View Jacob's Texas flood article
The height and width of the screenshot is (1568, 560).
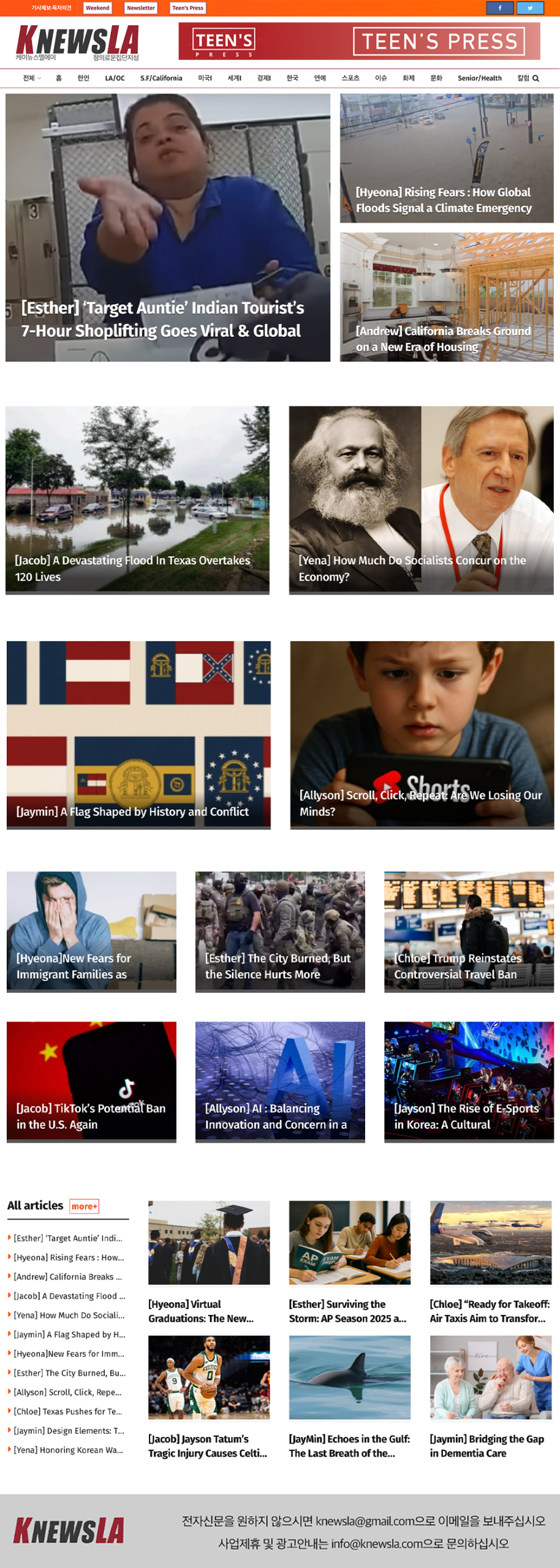132,568
